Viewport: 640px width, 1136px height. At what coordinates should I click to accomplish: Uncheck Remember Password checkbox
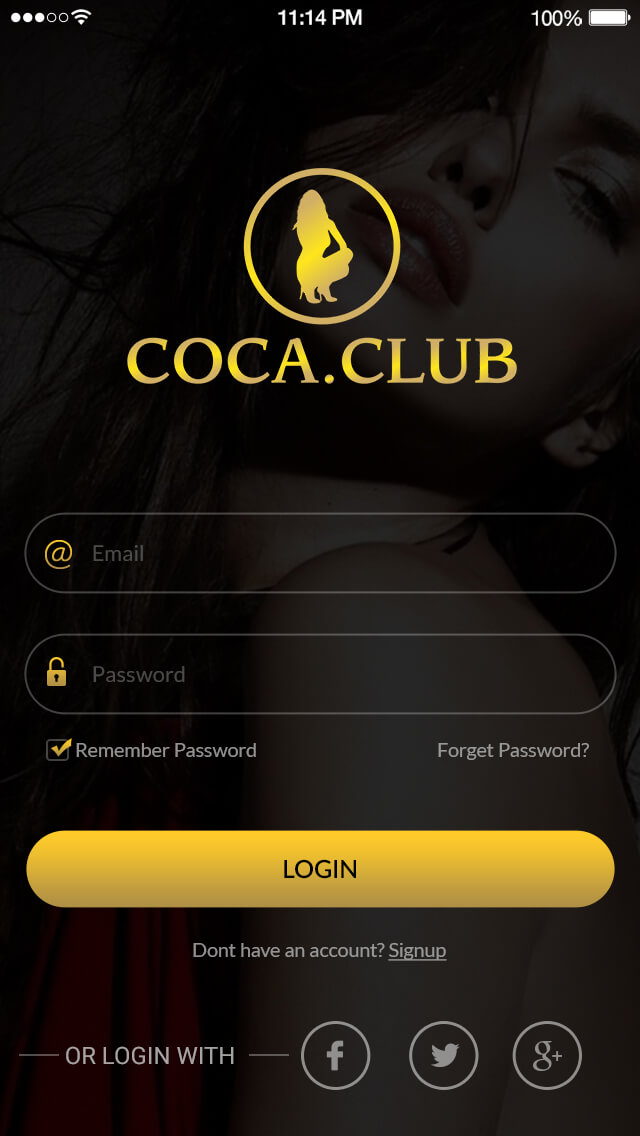point(58,750)
